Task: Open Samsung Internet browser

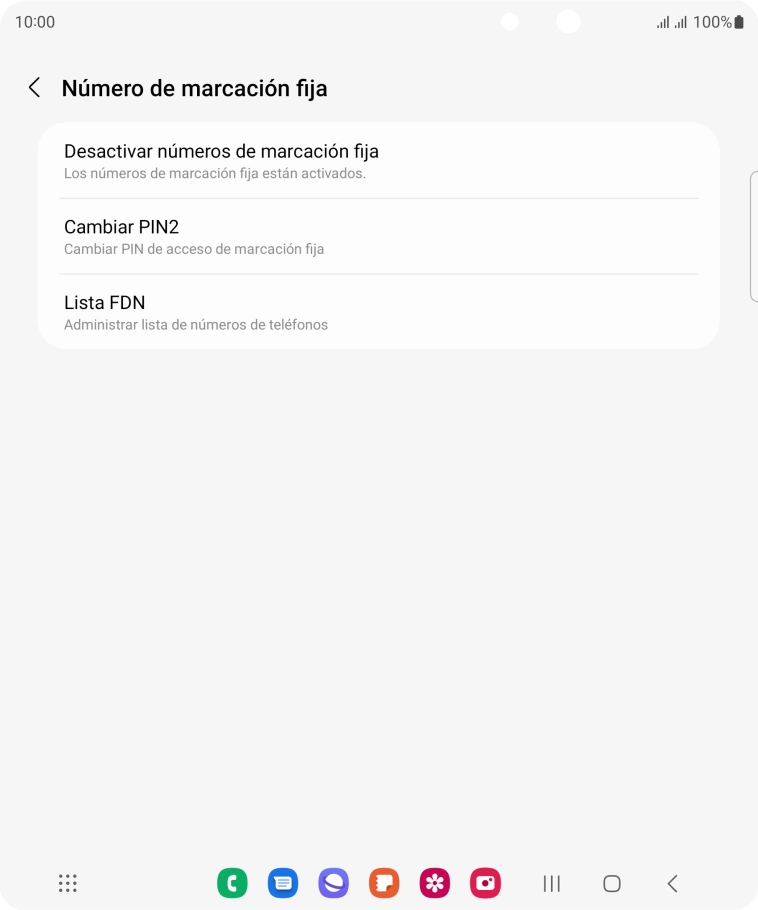Action: coord(333,883)
